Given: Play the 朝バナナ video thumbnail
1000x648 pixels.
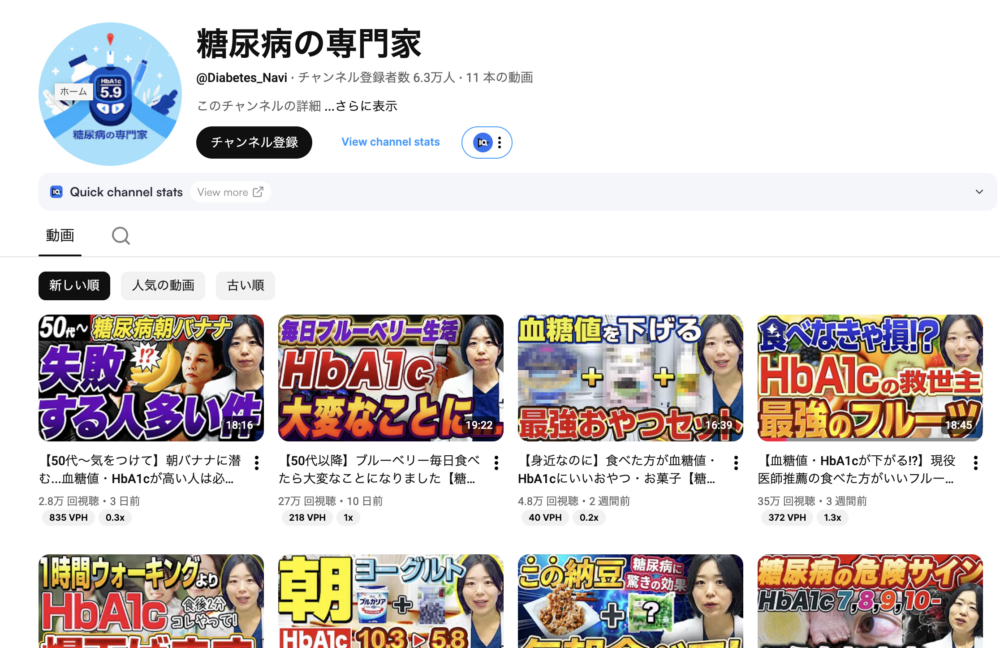Looking at the screenshot, I should pyautogui.click(x=151, y=378).
